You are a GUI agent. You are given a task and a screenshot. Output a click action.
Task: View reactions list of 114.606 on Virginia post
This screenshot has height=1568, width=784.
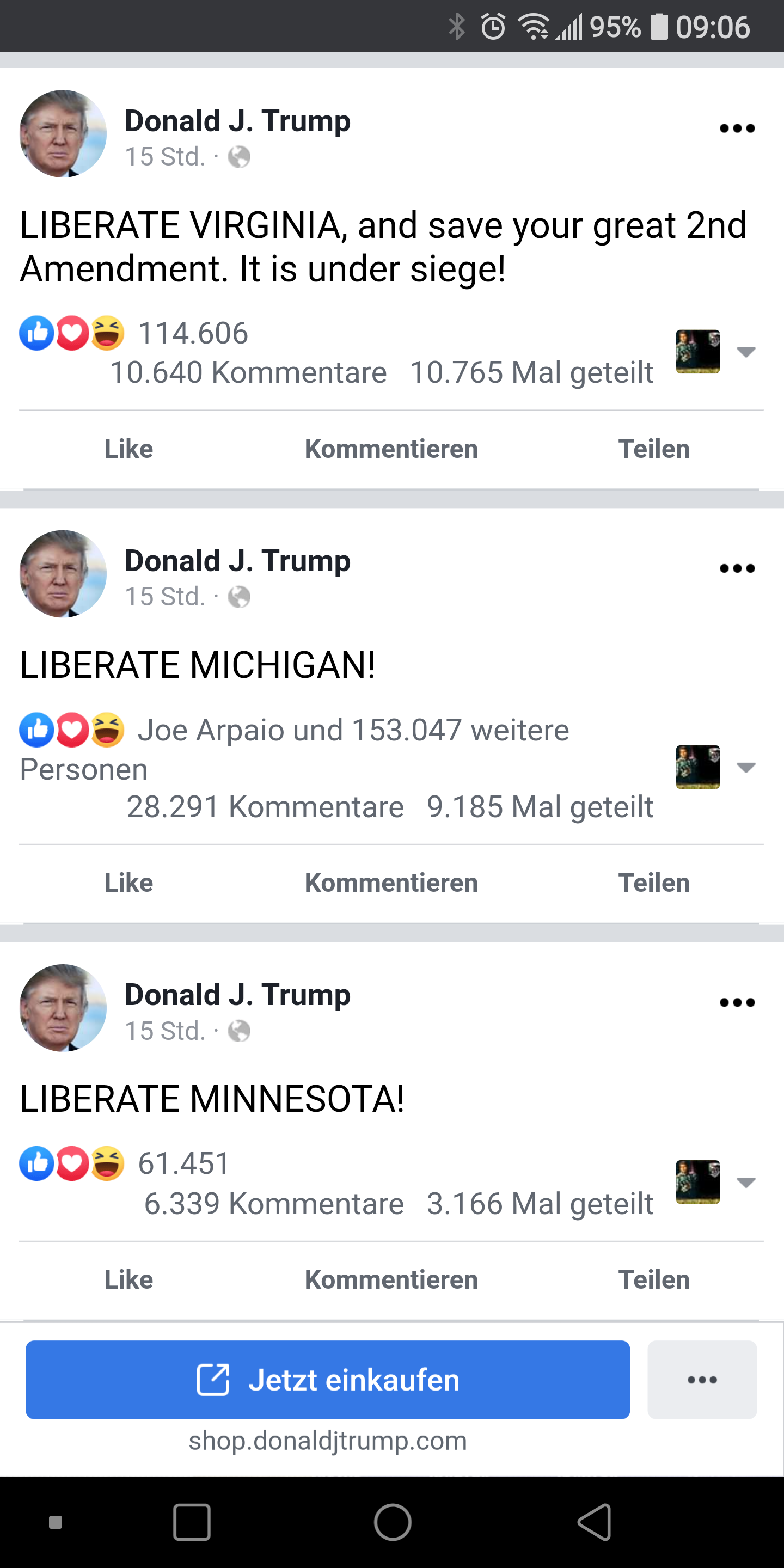point(134,334)
